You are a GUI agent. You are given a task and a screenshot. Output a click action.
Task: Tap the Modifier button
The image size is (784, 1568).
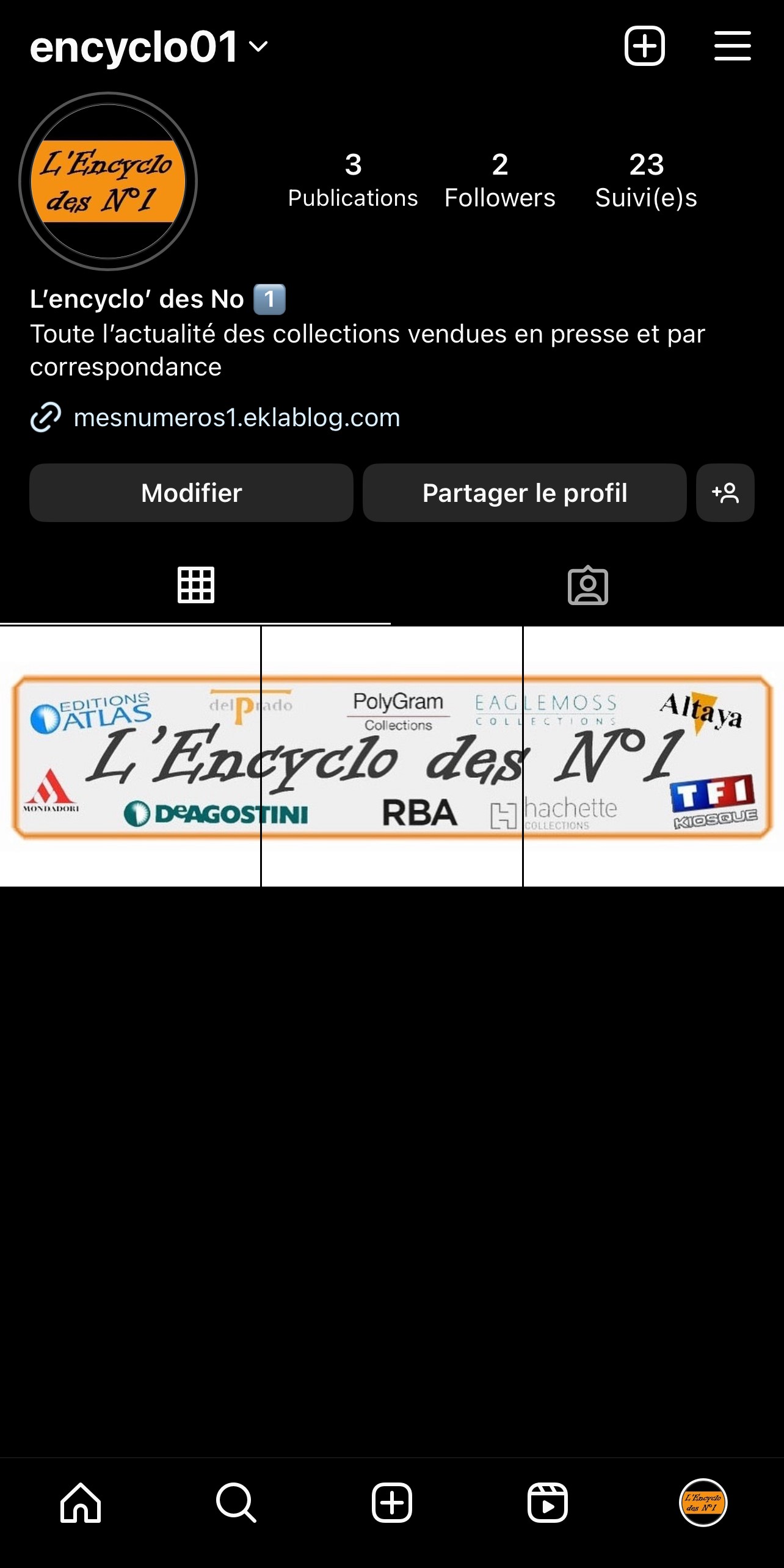(x=191, y=493)
